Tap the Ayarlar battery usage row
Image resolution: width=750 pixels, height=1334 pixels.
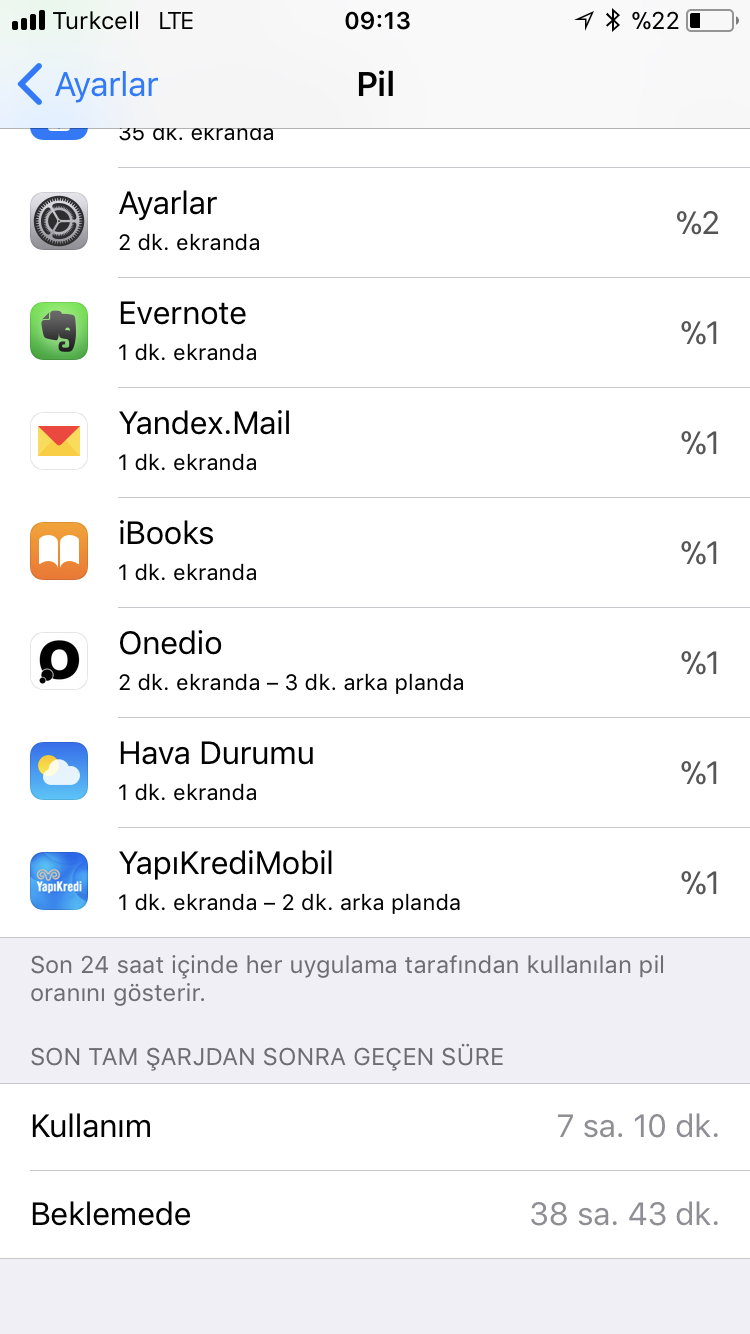click(x=375, y=223)
